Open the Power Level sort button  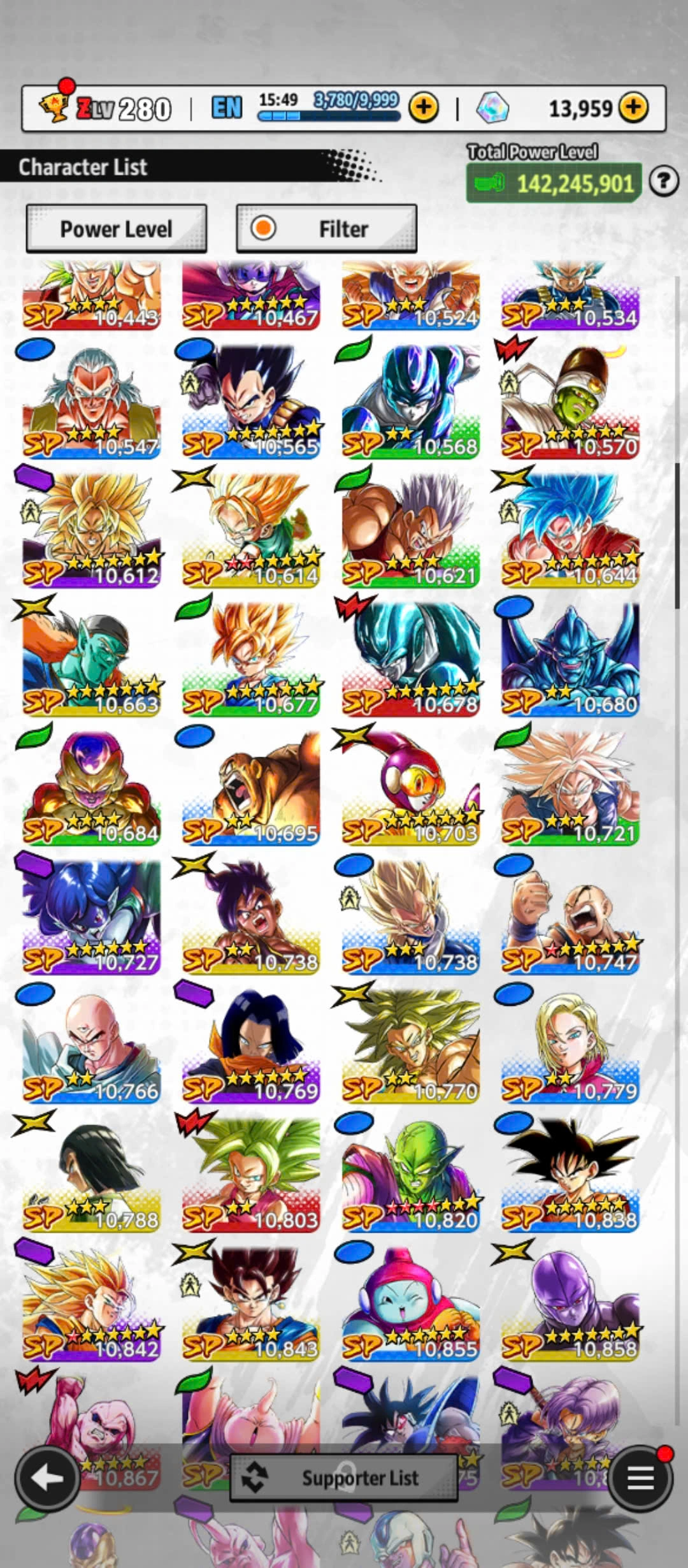[116, 228]
